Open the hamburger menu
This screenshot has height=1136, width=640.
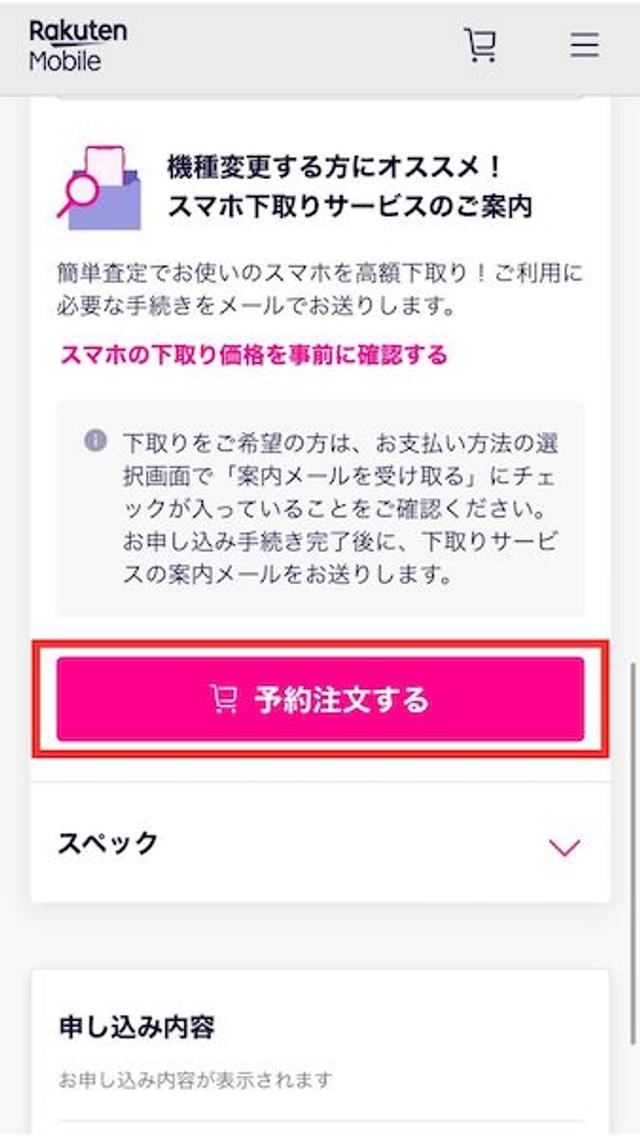pyautogui.click(x=585, y=46)
